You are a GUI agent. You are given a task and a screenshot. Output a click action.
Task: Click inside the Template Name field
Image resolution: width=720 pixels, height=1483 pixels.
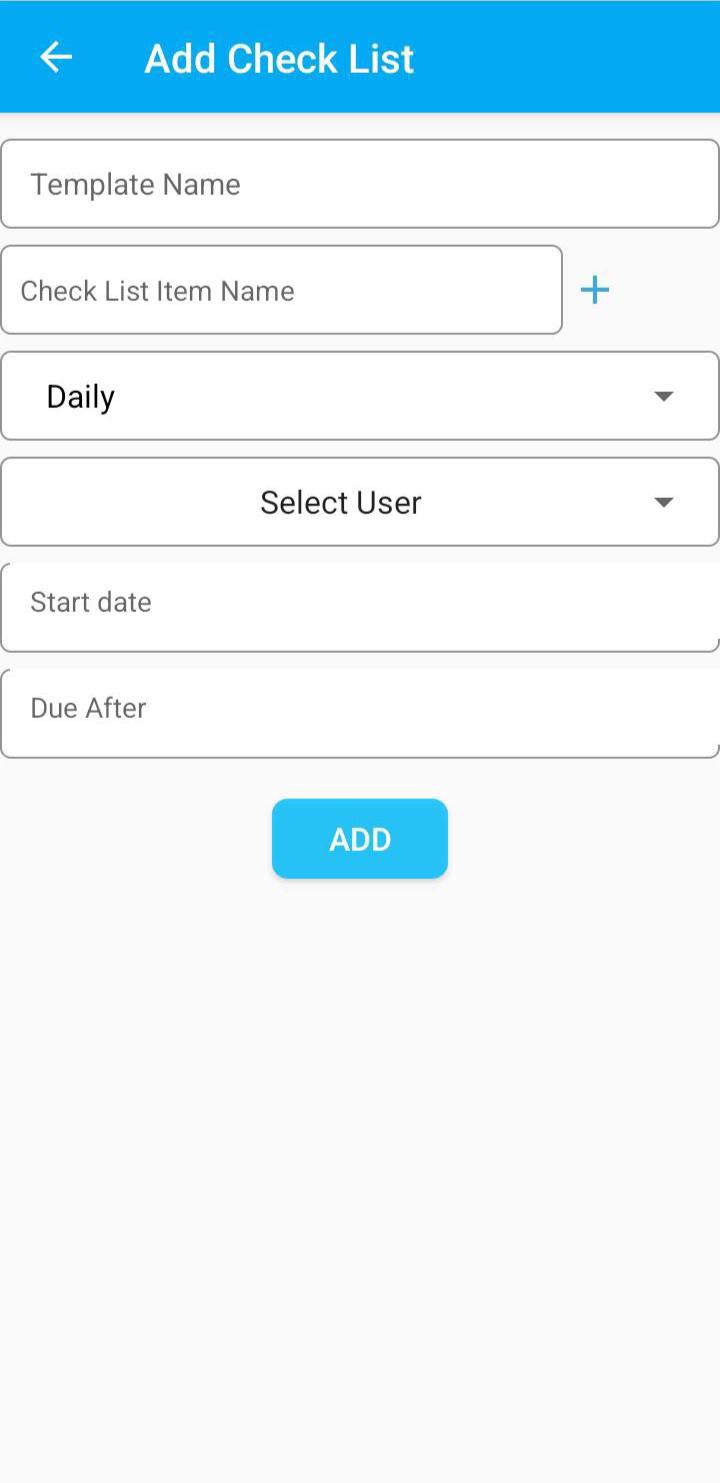point(360,184)
